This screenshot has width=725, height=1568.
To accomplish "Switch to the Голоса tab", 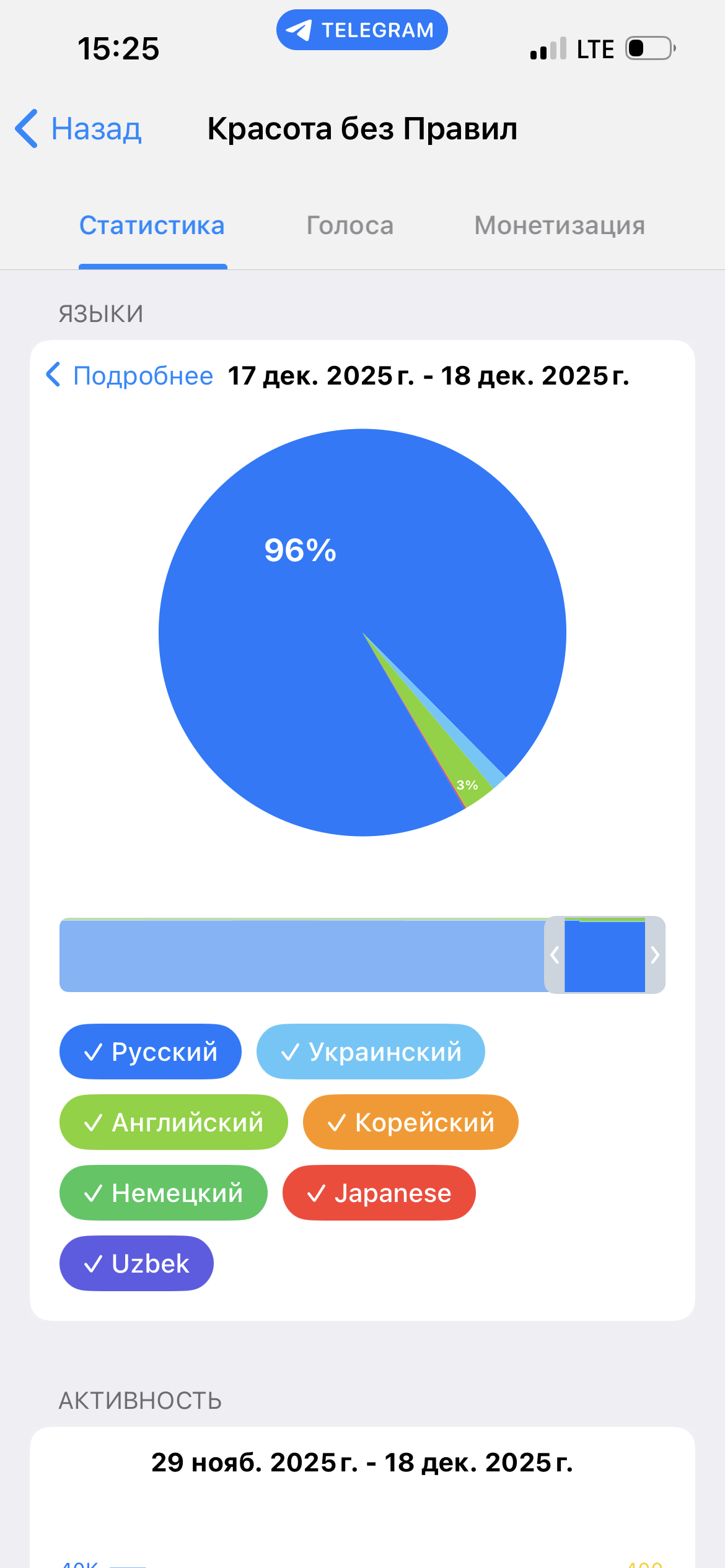I will click(x=350, y=225).
